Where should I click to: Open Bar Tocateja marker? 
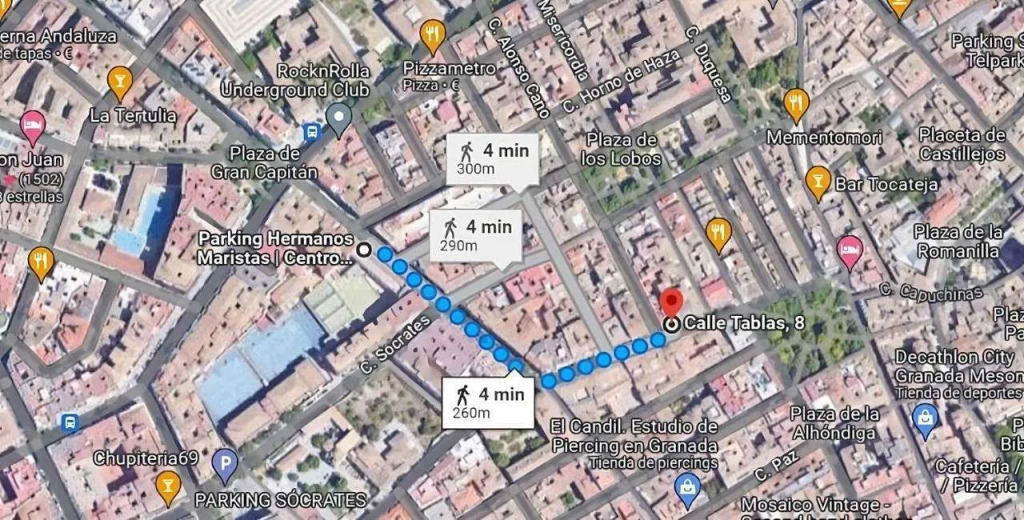tap(818, 182)
